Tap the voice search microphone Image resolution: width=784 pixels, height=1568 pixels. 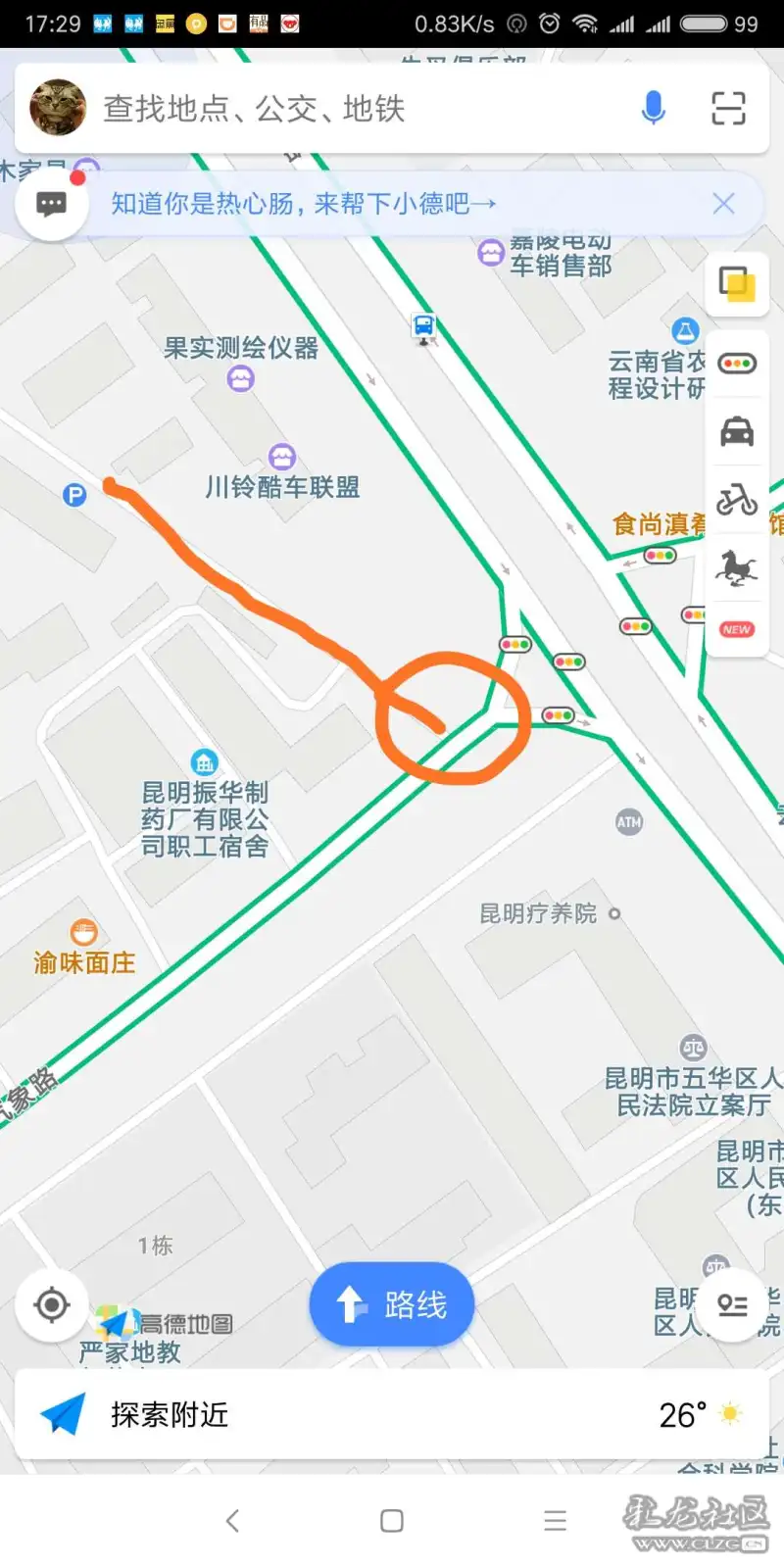tap(653, 108)
